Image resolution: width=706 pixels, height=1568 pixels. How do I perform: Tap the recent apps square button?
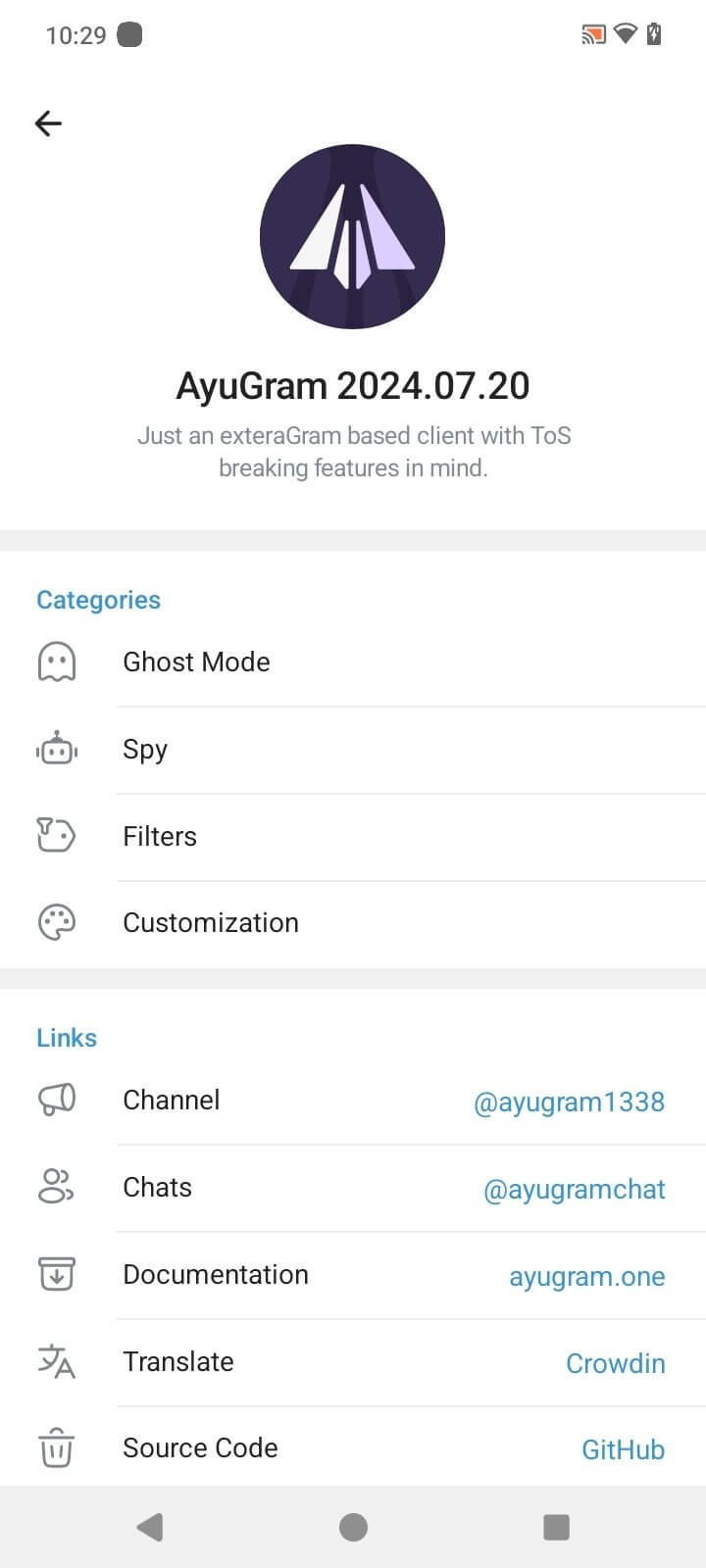pos(556,1526)
